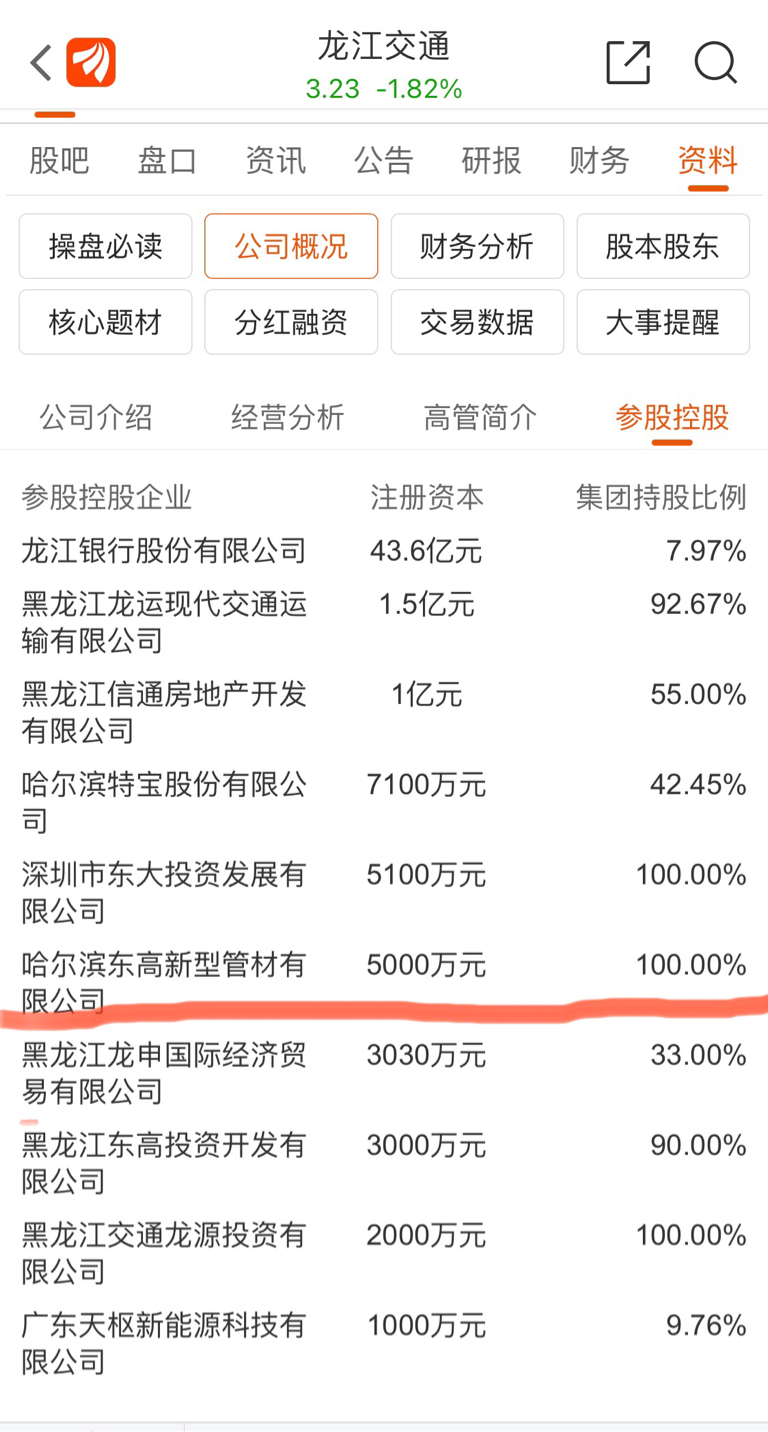The width and height of the screenshot is (768, 1432).
Task: Open 财务分析 section
Action: click(x=477, y=246)
